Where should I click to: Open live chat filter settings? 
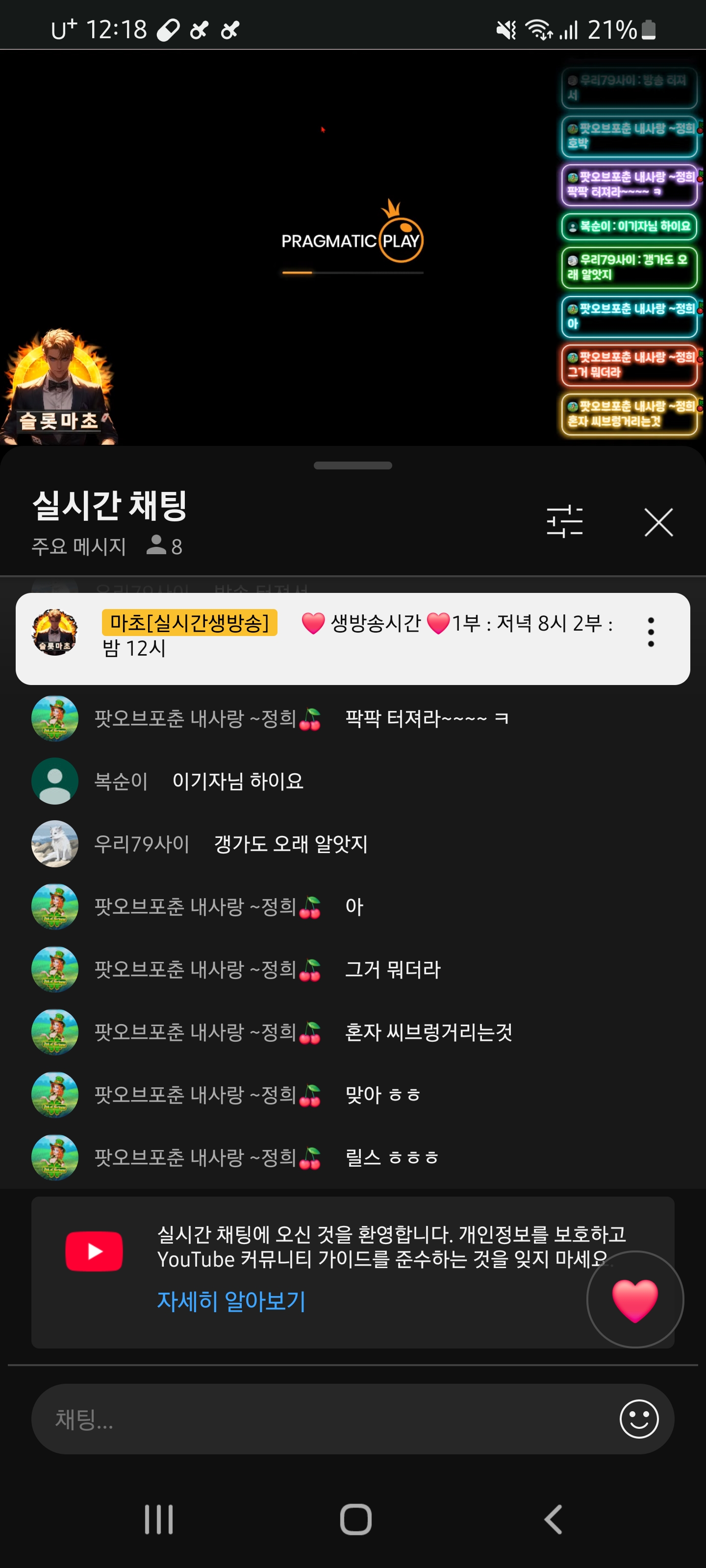pos(564,522)
